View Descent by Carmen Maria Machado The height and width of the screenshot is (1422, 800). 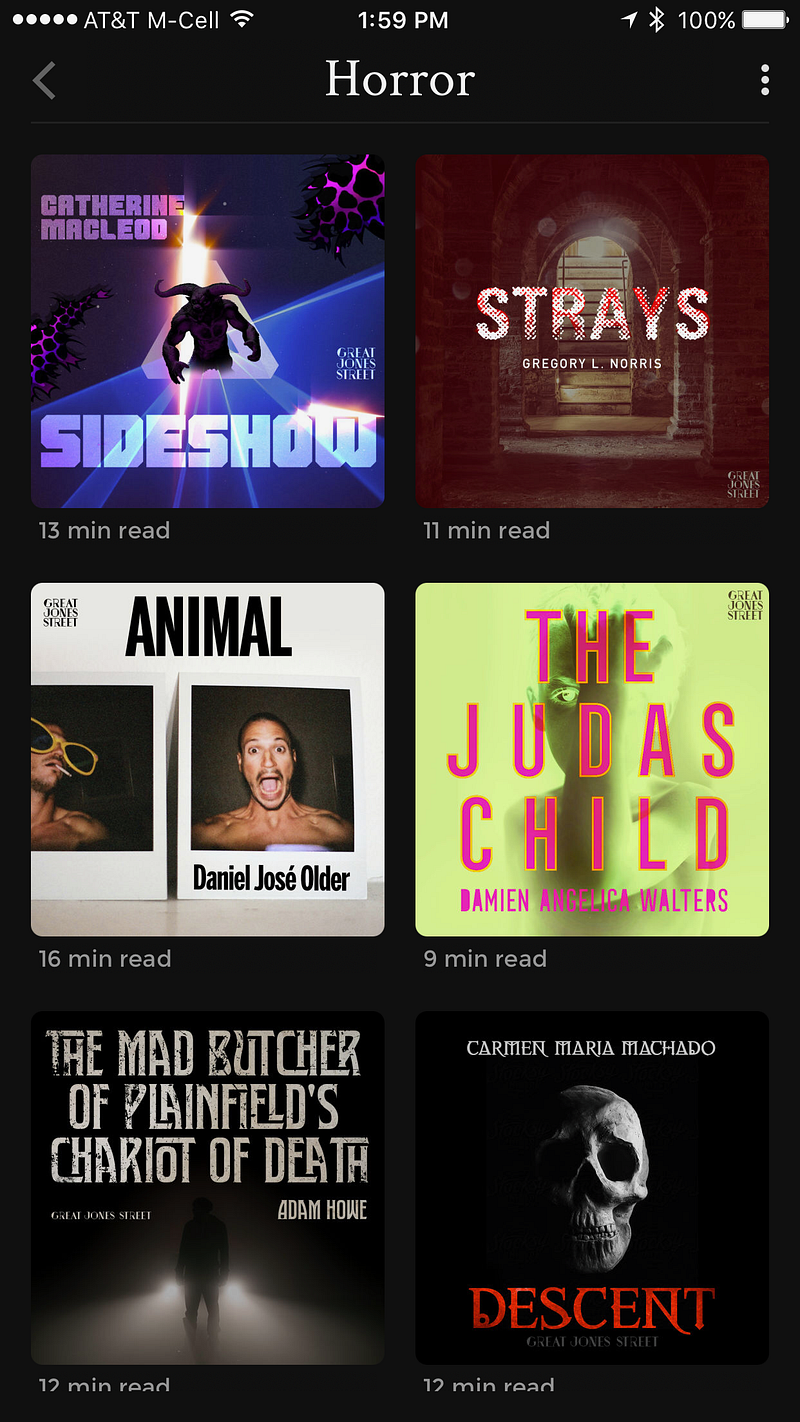click(x=592, y=1187)
